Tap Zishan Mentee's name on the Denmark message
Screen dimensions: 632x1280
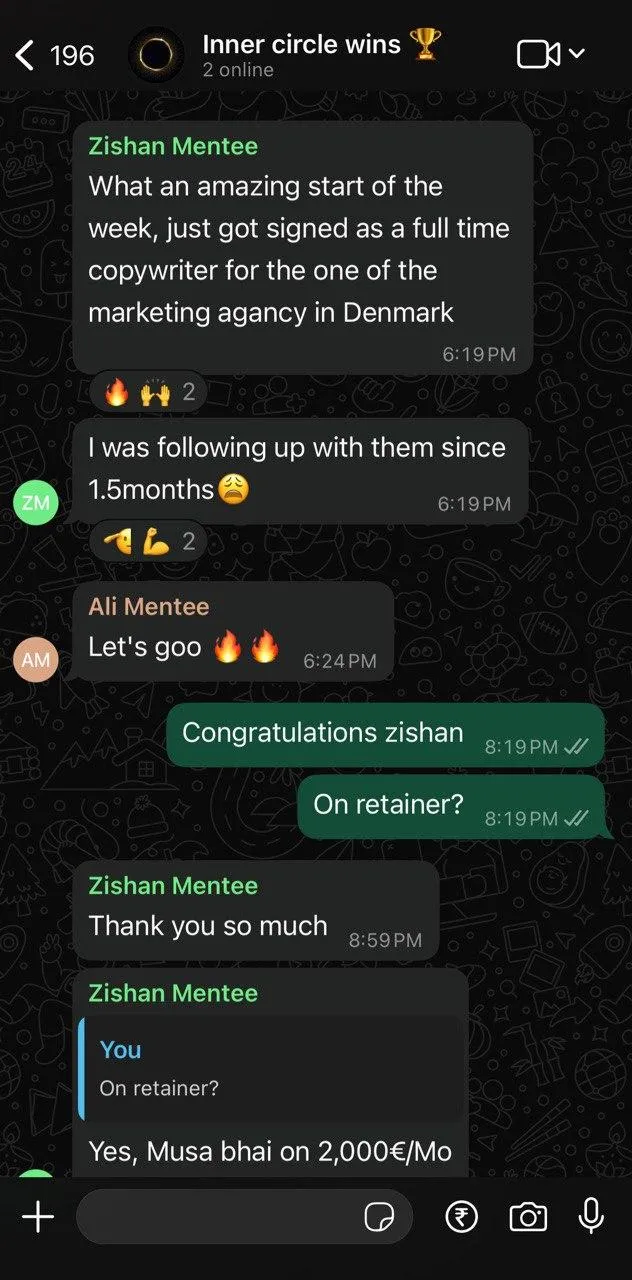173,146
